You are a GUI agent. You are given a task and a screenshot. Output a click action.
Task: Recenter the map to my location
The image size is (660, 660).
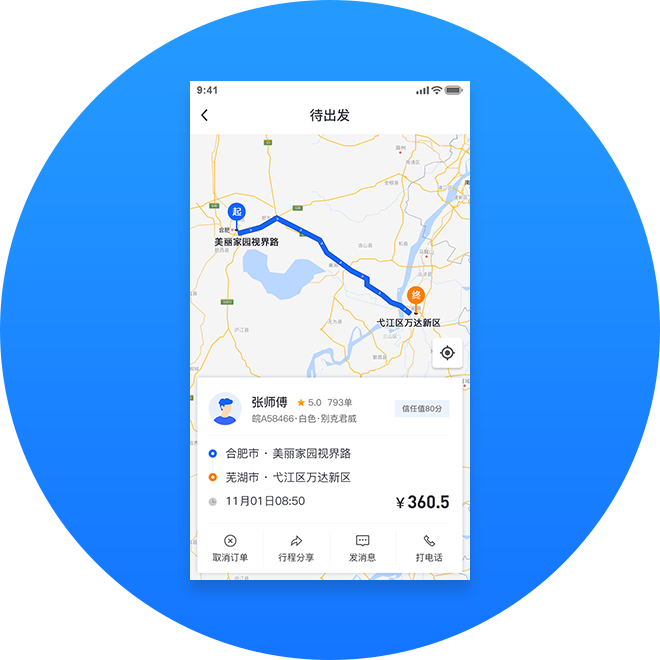click(x=448, y=353)
